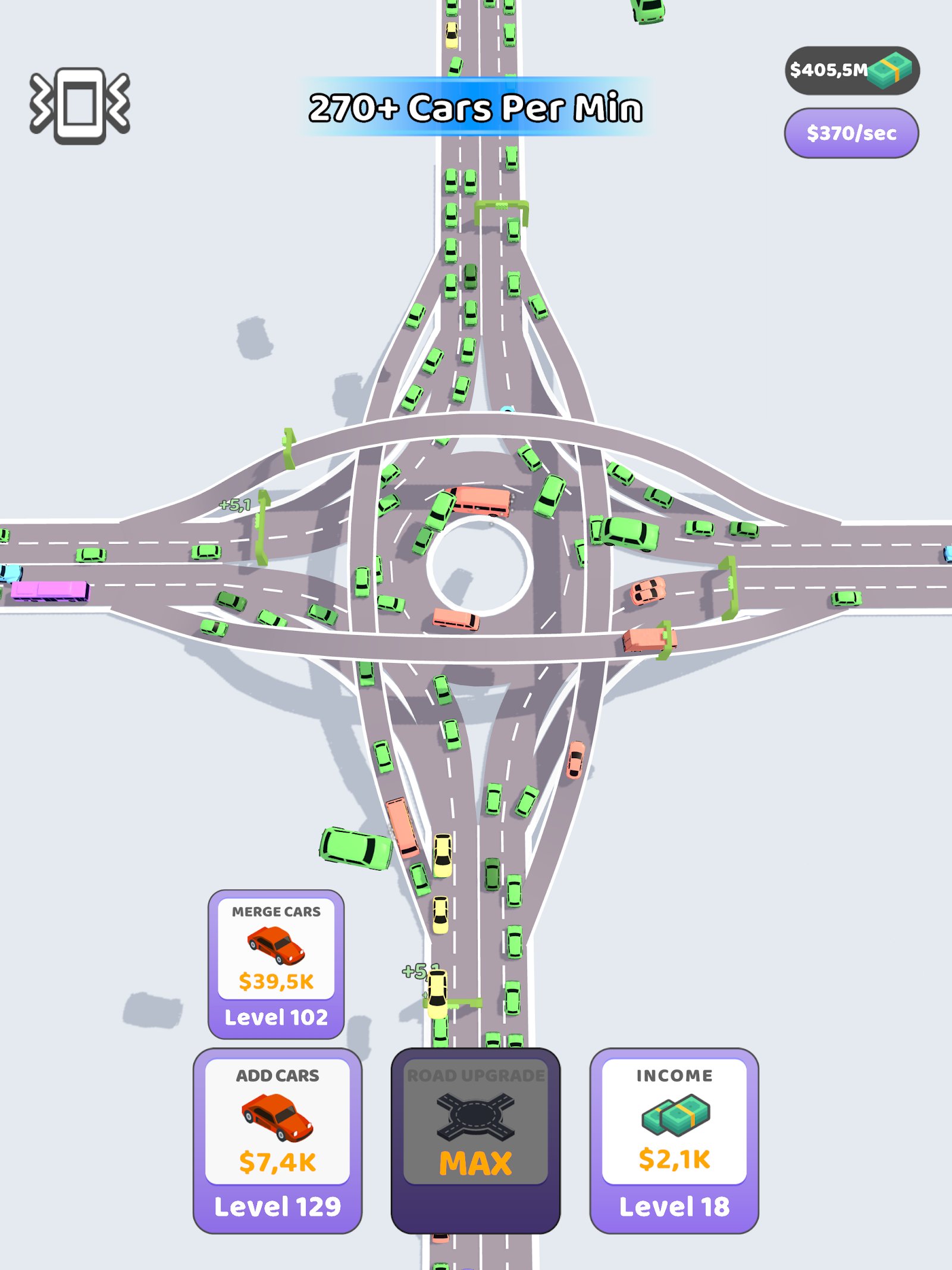
Task: Toggle the phone vibration icon
Action: (80, 106)
